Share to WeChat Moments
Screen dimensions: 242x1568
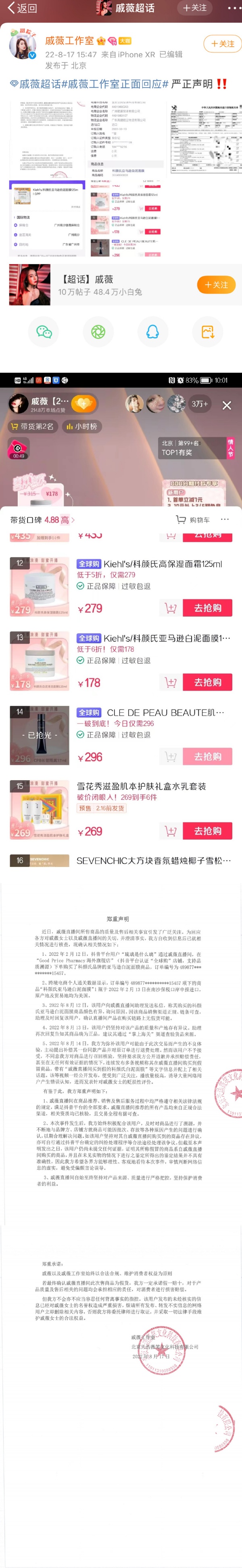pos(98,332)
